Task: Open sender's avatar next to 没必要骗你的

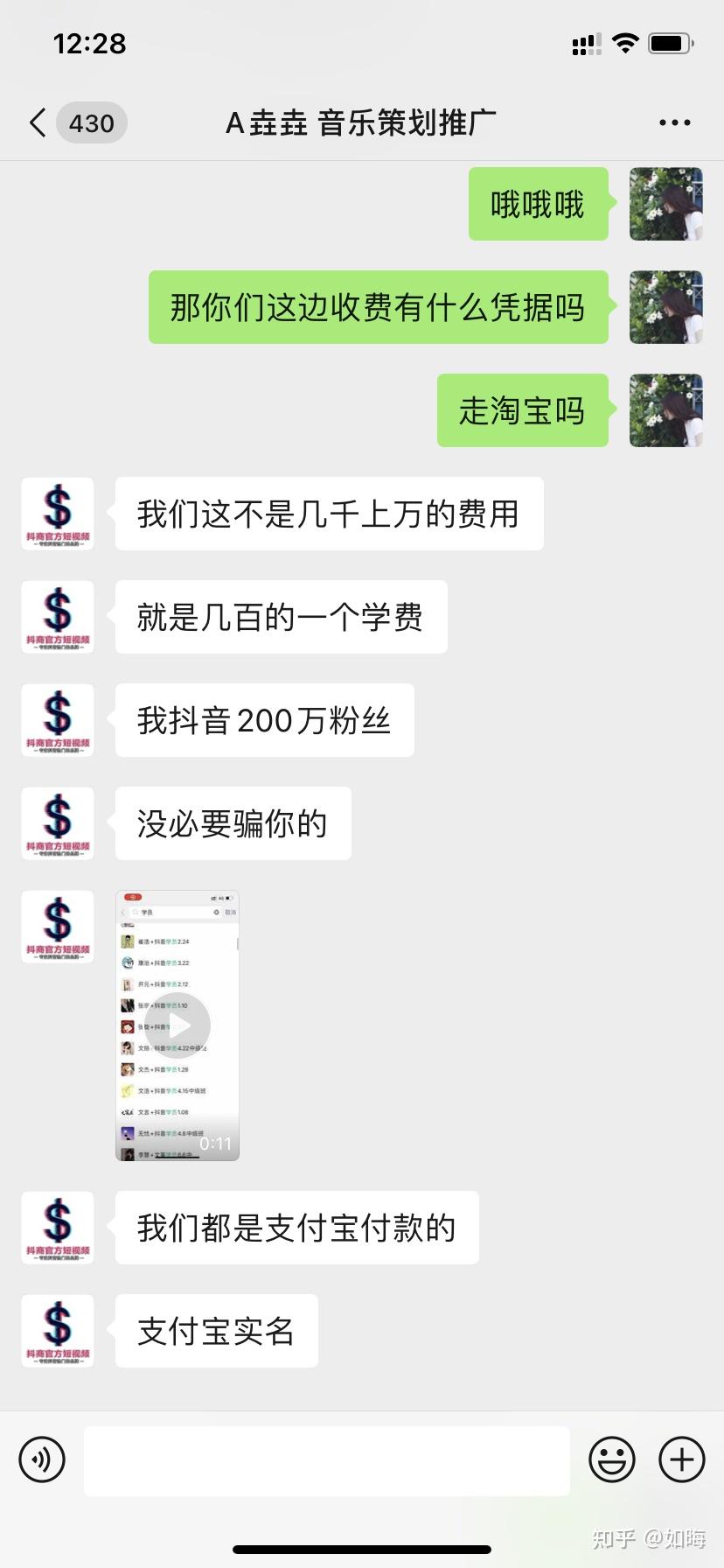Action: (x=58, y=823)
